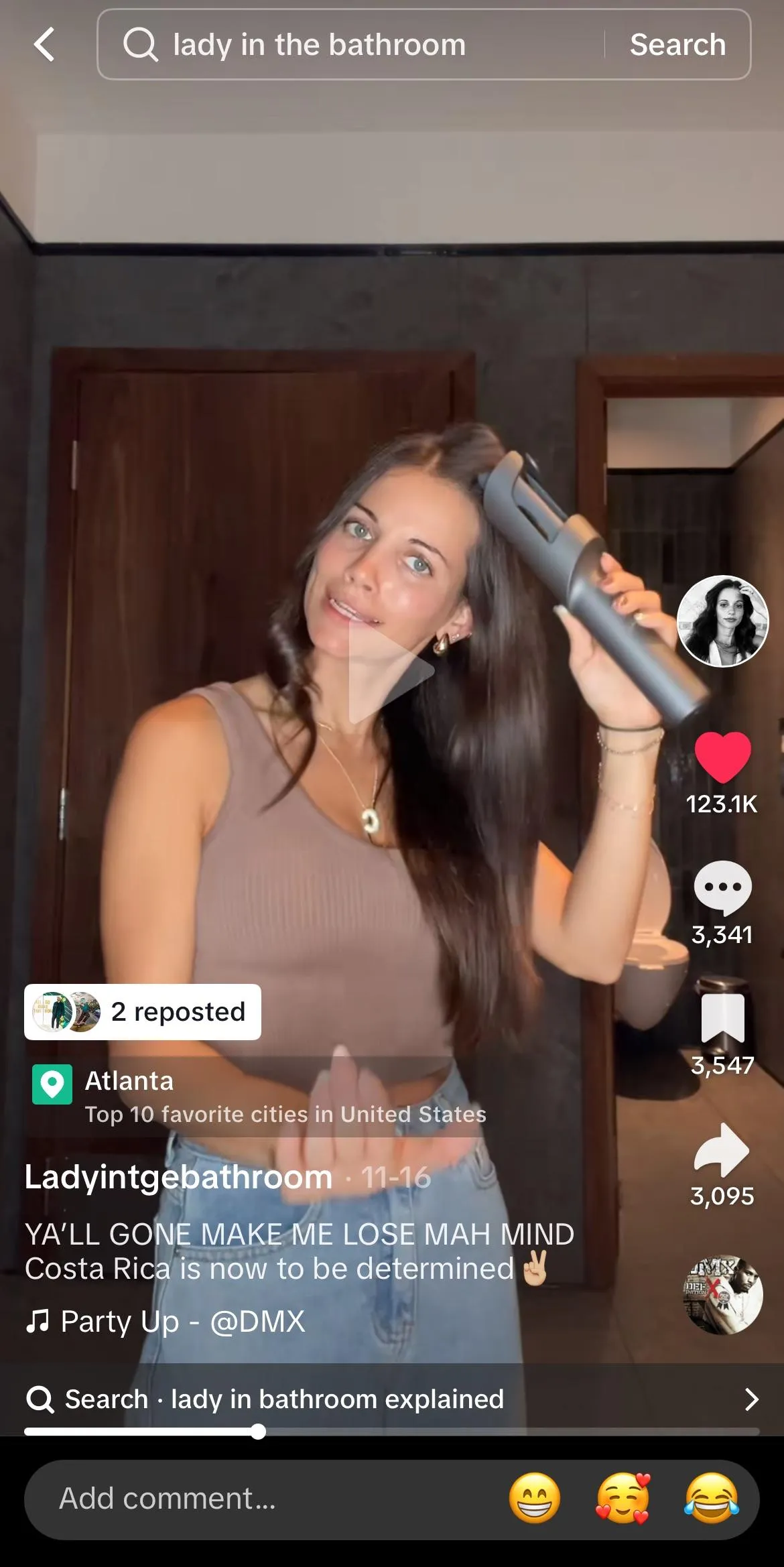View the 2 reposted badge
The width and height of the screenshot is (784, 1567).
tap(143, 1012)
